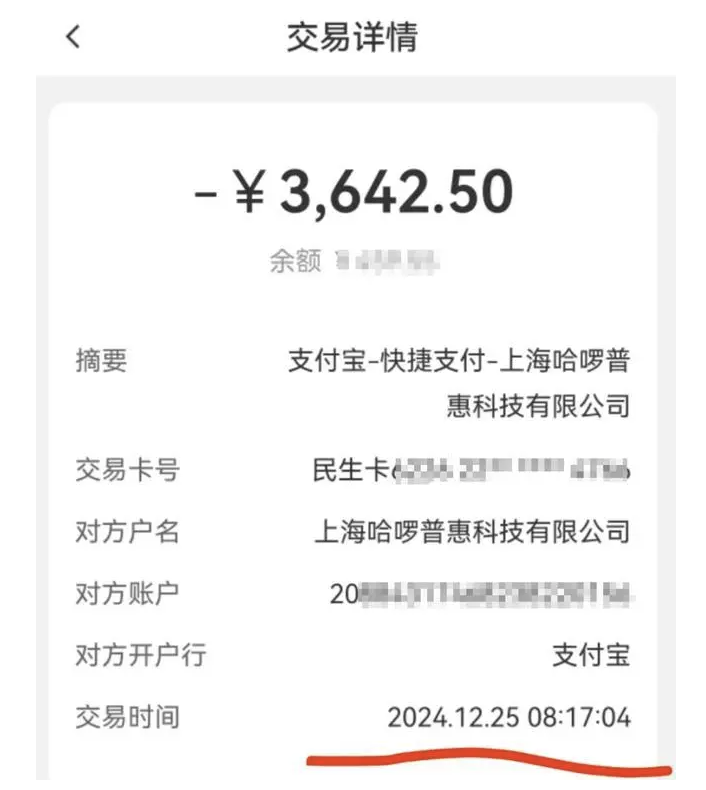Go back from the transaction details page
Viewport: 706px width, 790px height.
[73, 38]
